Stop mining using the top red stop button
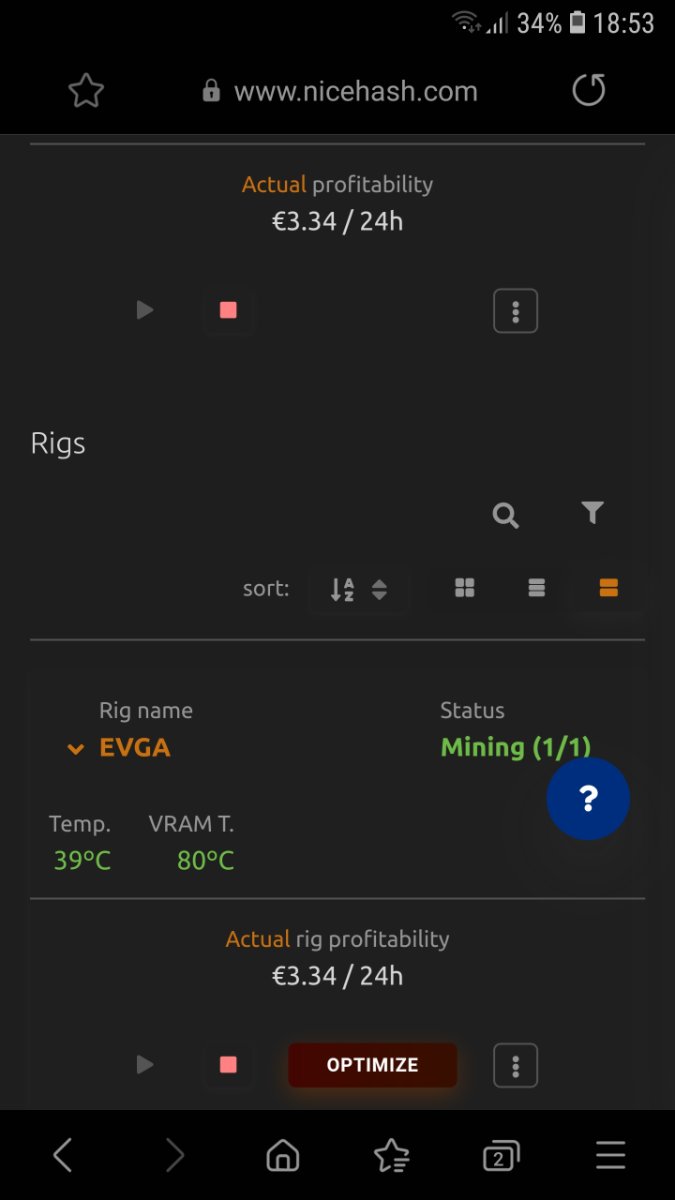This screenshot has width=675, height=1200. (x=228, y=311)
